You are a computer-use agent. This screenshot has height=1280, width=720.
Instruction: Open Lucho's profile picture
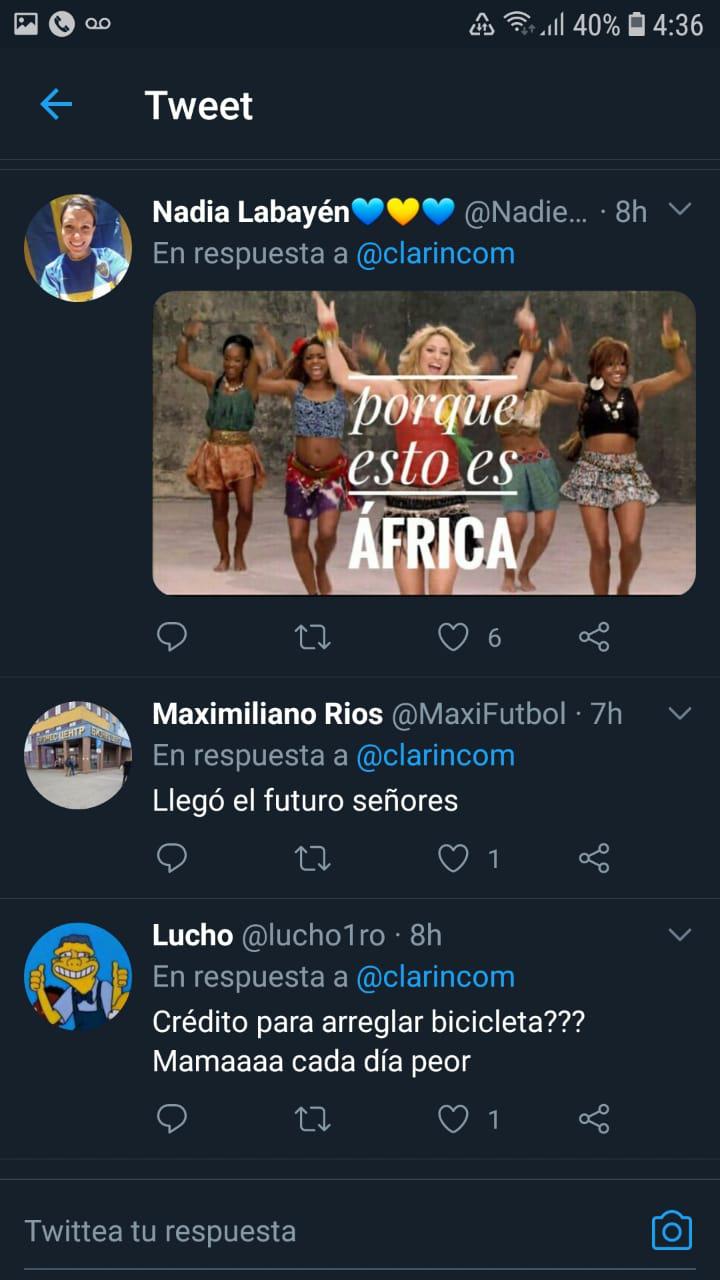(78, 976)
